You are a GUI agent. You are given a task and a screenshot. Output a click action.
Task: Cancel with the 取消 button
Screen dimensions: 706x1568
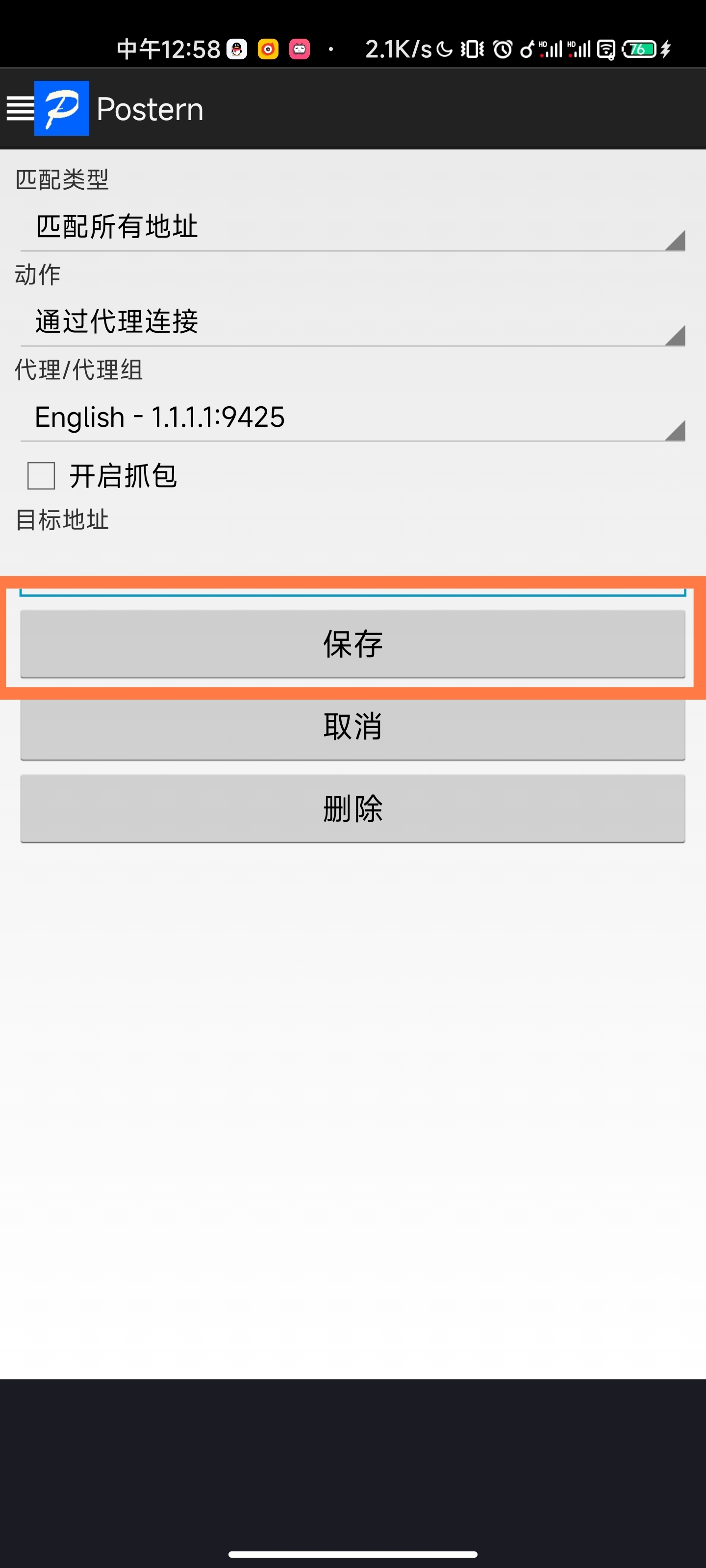[353, 727]
